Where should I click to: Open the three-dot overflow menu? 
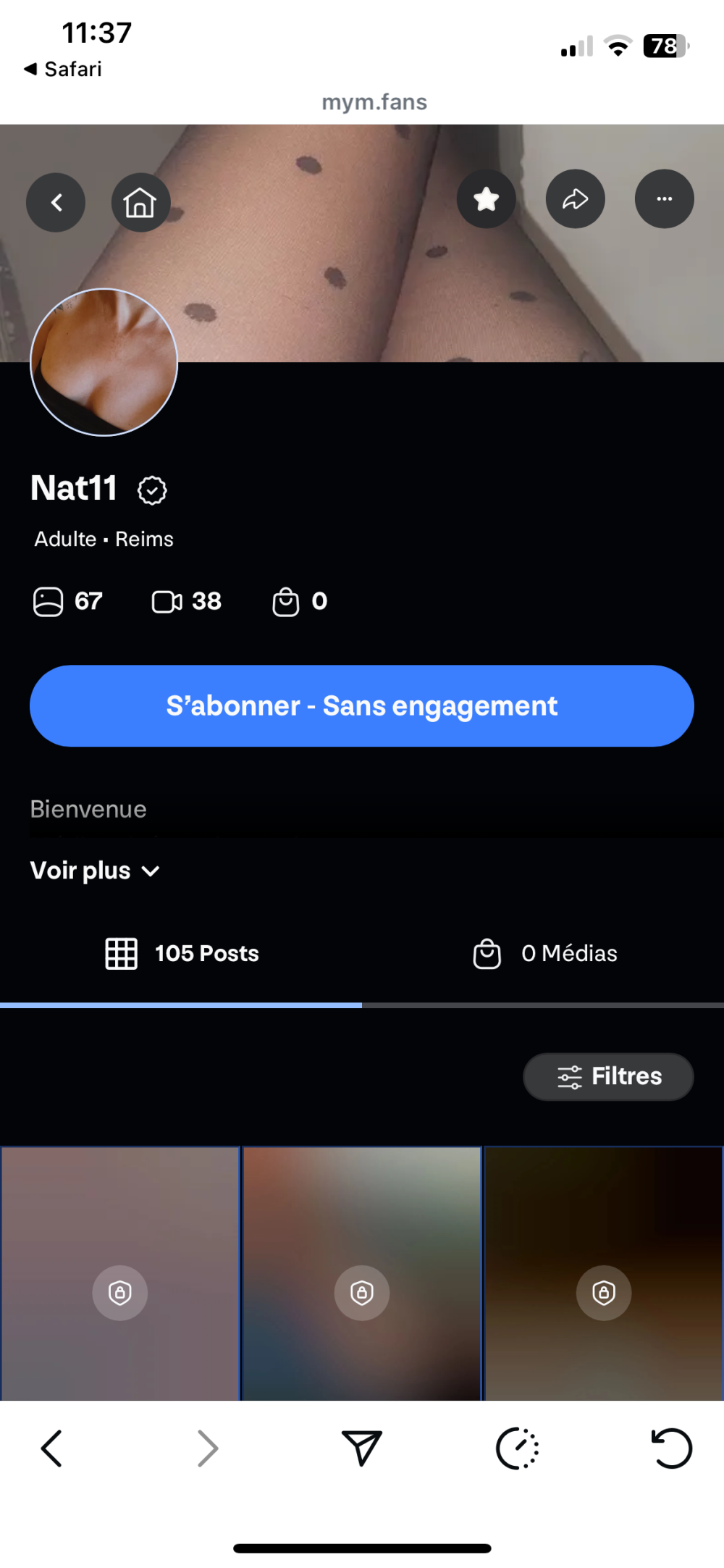(x=664, y=199)
